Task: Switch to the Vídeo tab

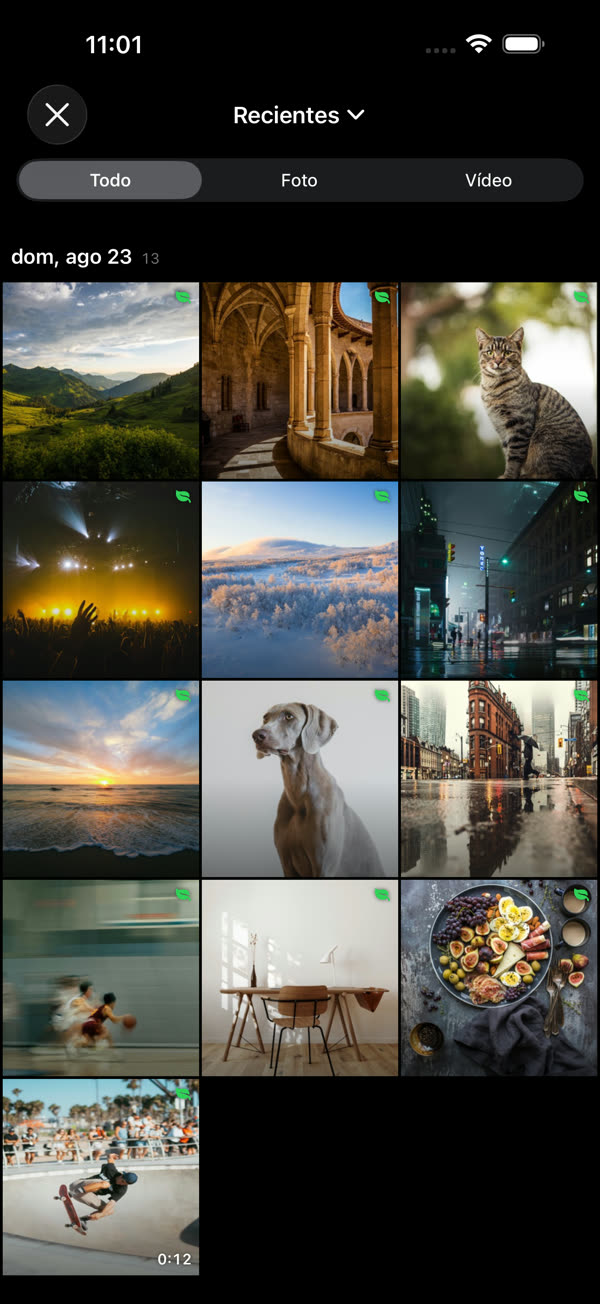Action: 488,180
